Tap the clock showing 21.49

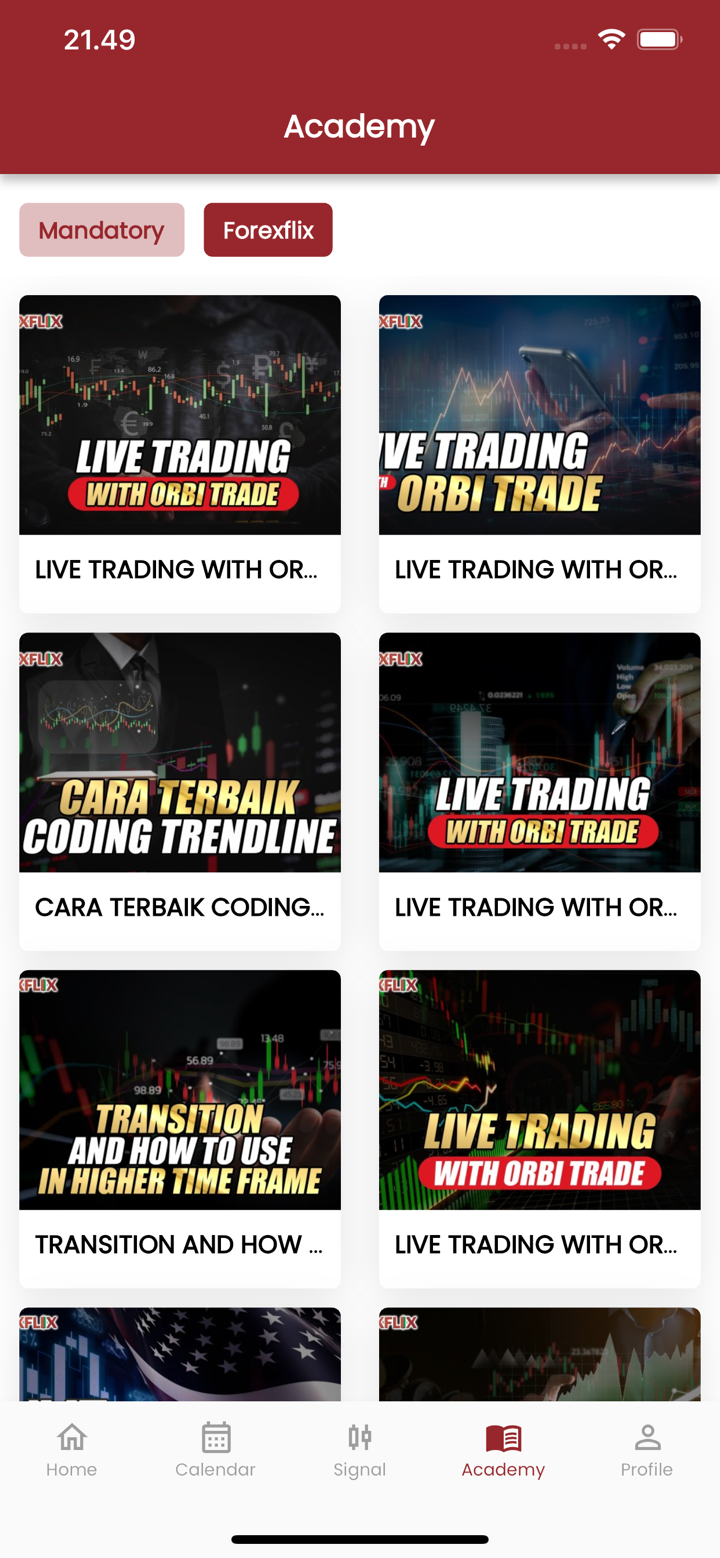click(98, 40)
